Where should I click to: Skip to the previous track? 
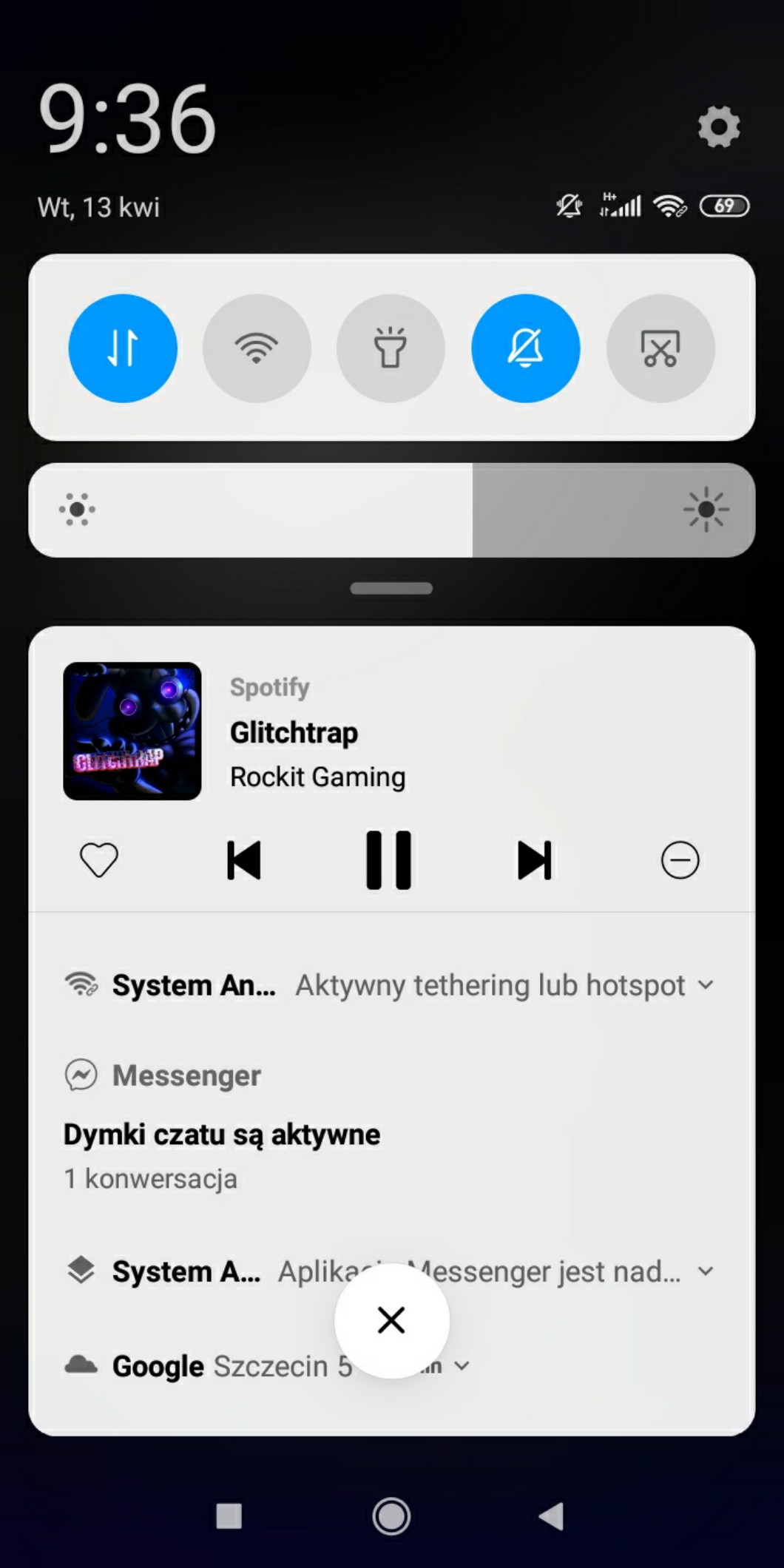(x=243, y=860)
